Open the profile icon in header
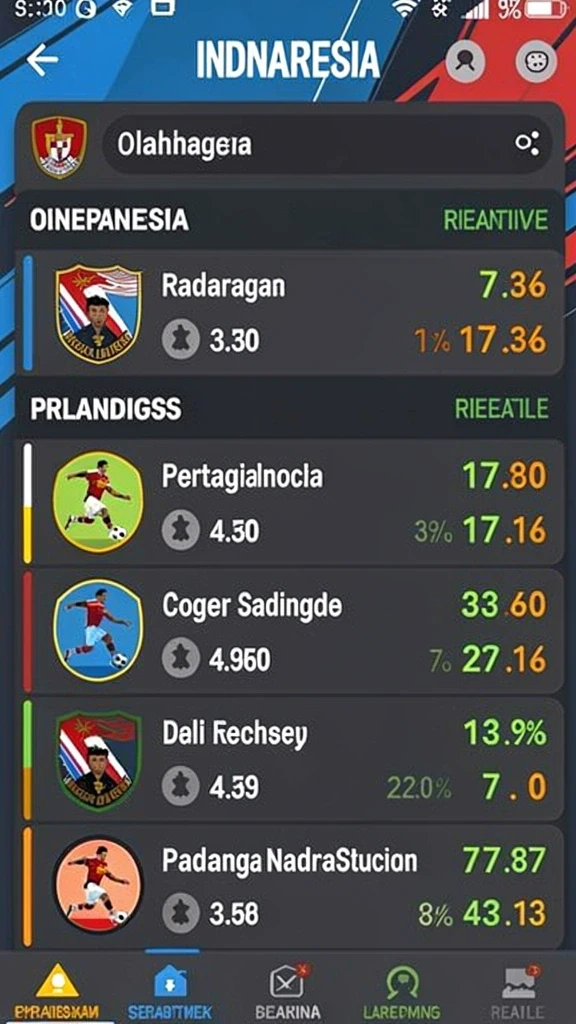Image resolution: width=576 pixels, height=1024 pixels. tap(465, 61)
